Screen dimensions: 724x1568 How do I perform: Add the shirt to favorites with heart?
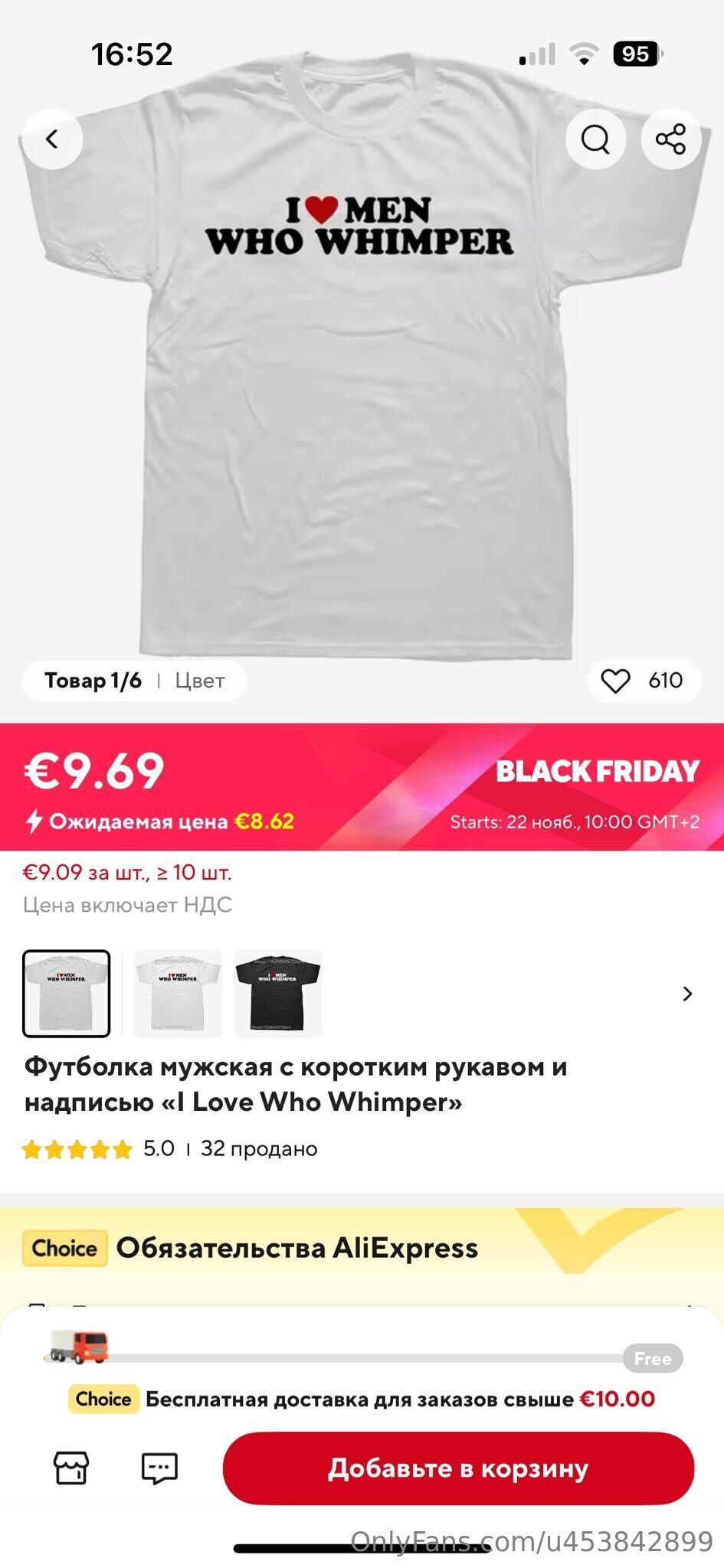(614, 681)
